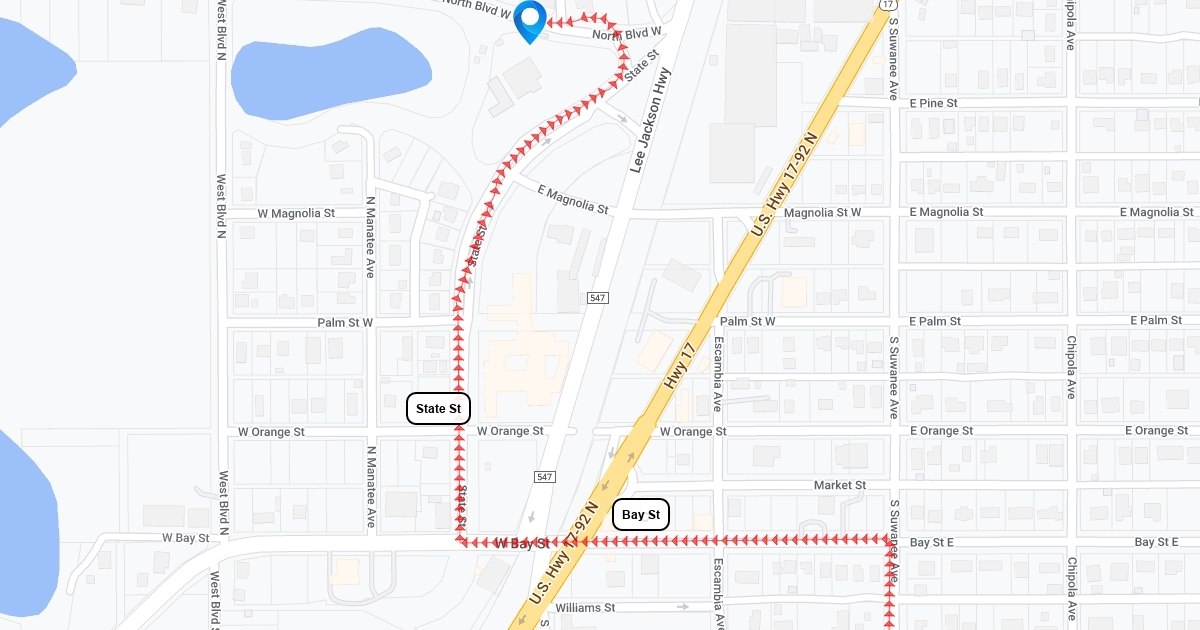The height and width of the screenshot is (630, 1200).
Task: Tap the blue destination pin
Action: pyautogui.click(x=529, y=19)
